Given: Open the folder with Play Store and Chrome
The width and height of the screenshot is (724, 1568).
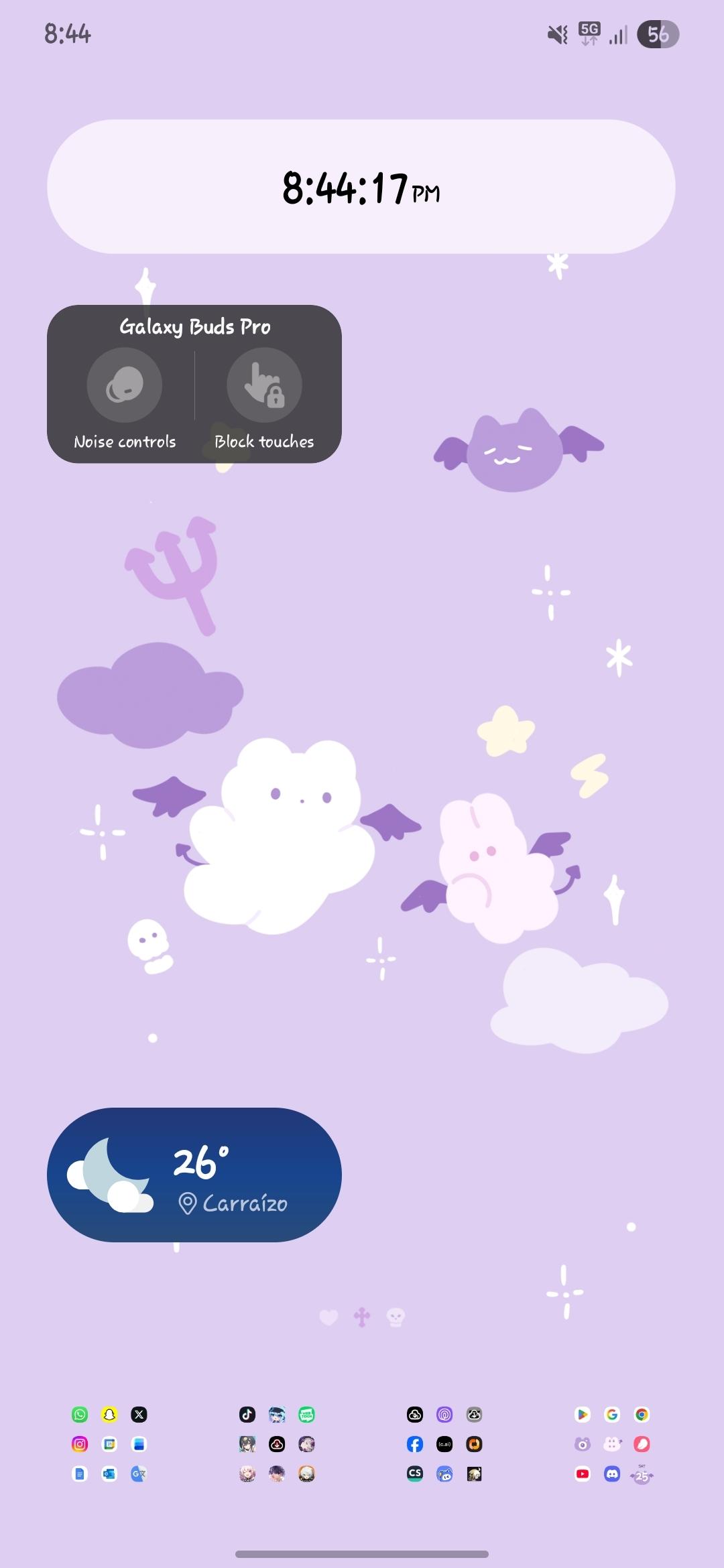Looking at the screenshot, I should [x=612, y=1444].
